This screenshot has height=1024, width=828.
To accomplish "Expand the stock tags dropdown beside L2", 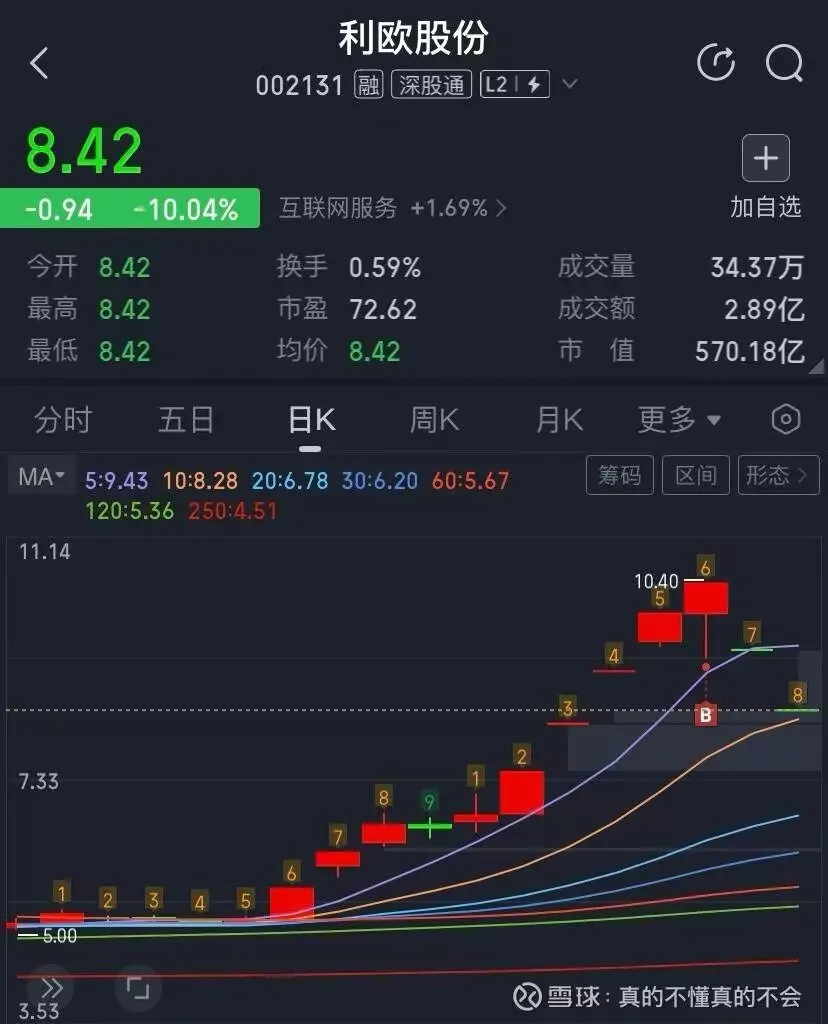I will pos(570,85).
